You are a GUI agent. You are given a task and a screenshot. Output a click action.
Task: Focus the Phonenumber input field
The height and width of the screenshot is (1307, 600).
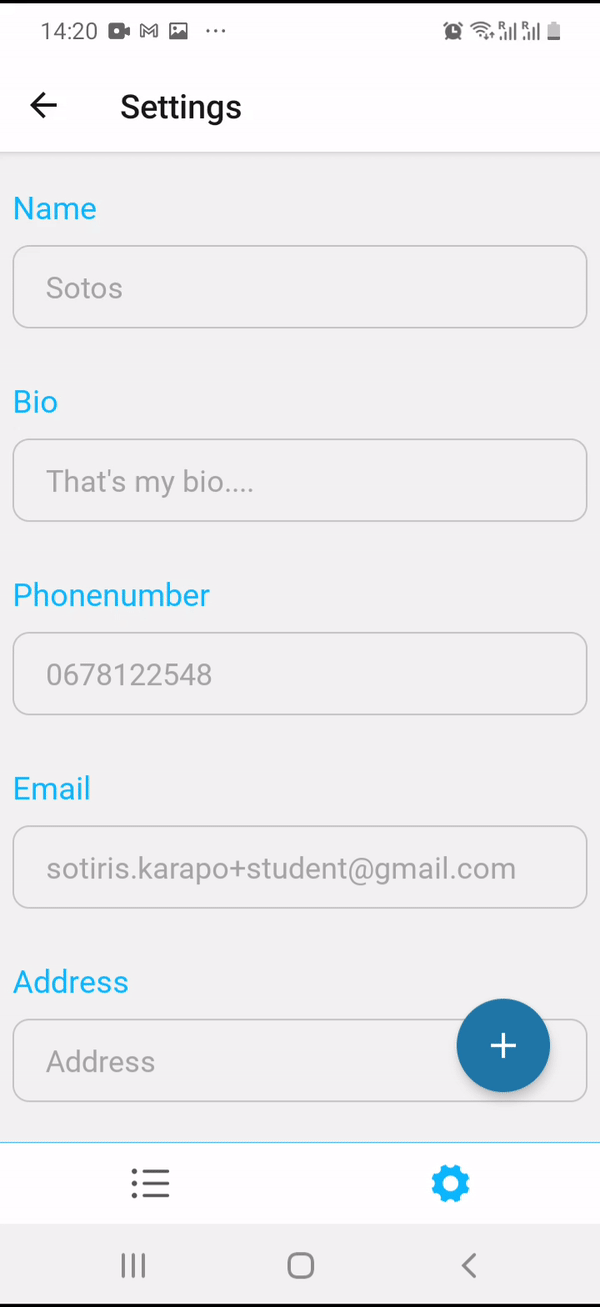(300, 673)
